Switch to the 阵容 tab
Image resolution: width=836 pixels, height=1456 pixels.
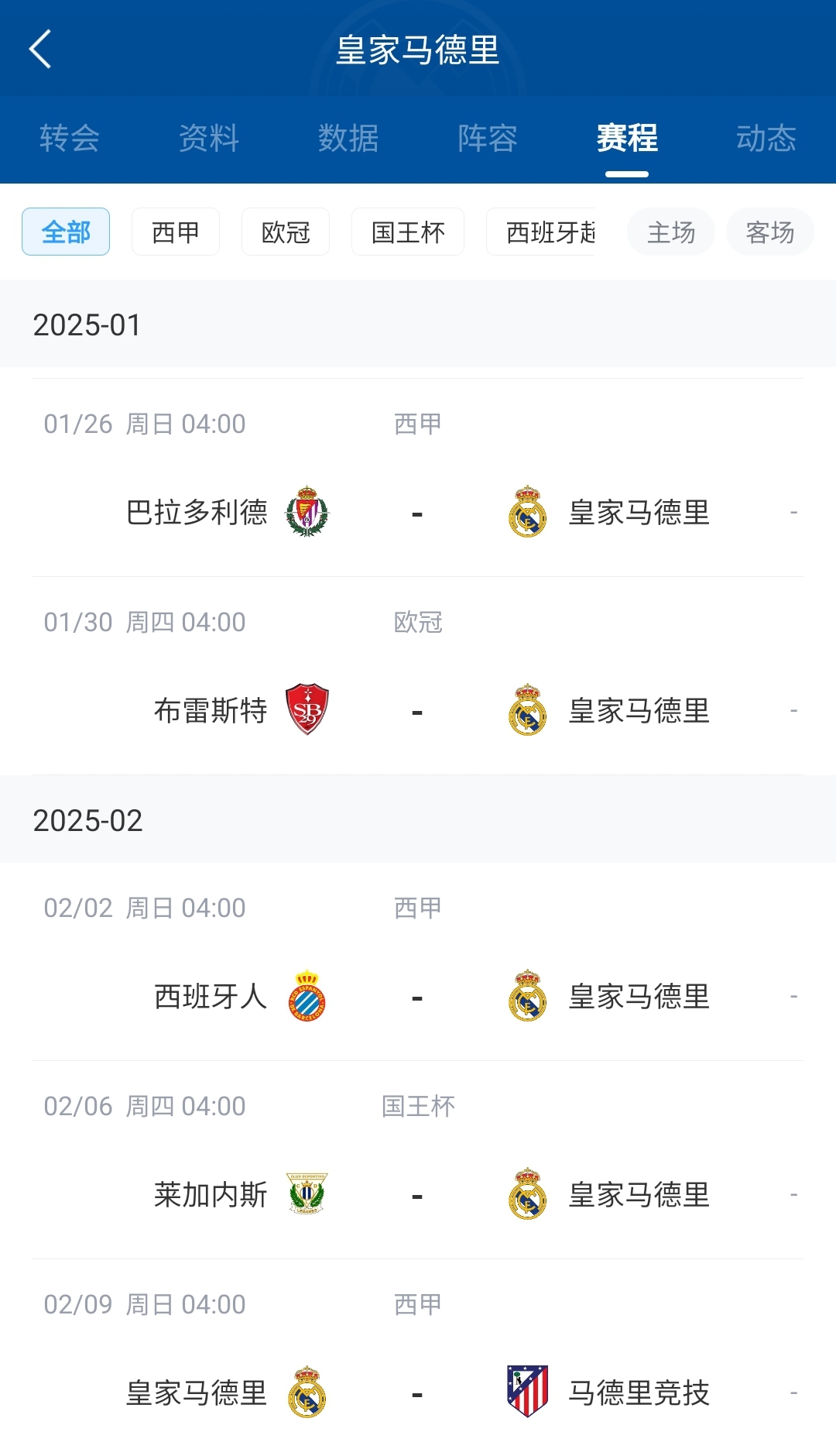488,139
